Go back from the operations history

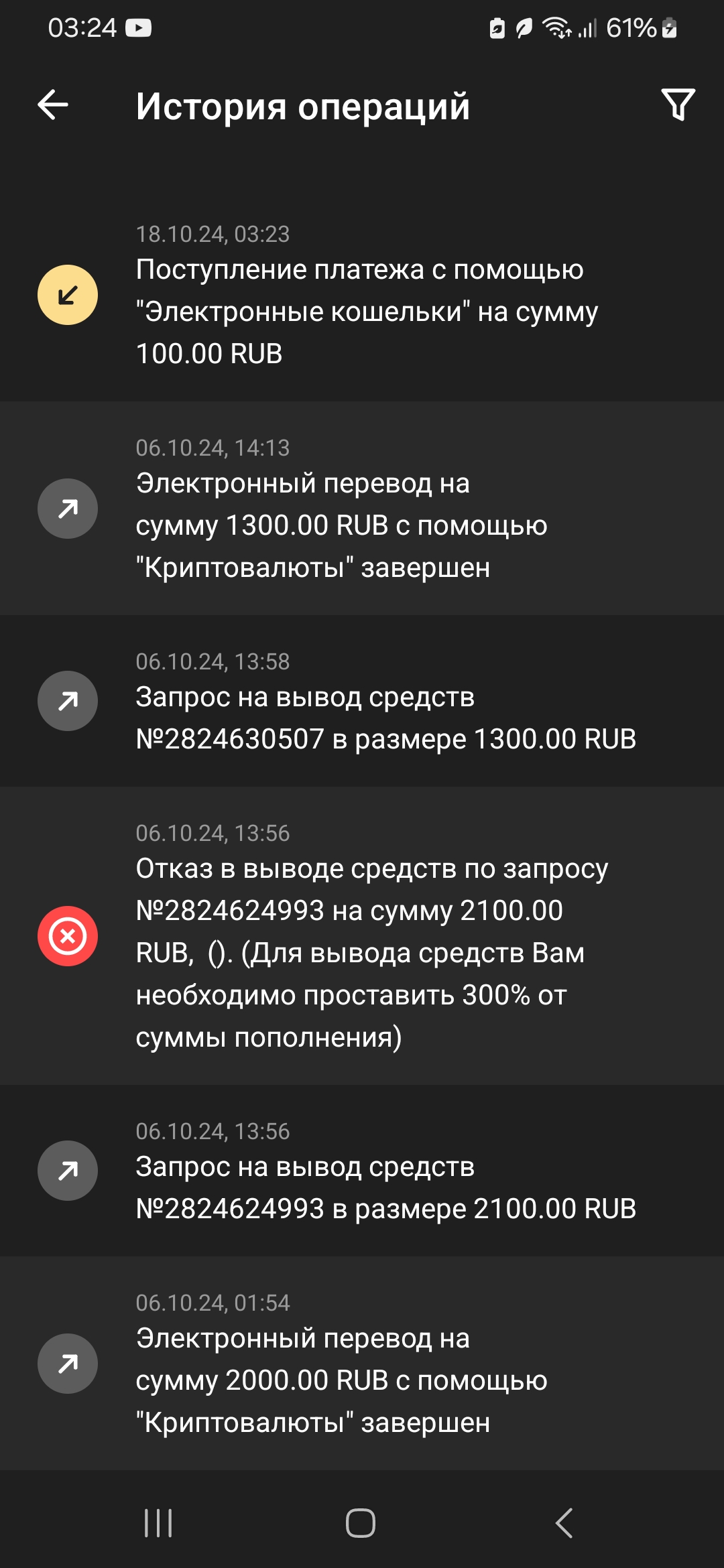(53, 105)
